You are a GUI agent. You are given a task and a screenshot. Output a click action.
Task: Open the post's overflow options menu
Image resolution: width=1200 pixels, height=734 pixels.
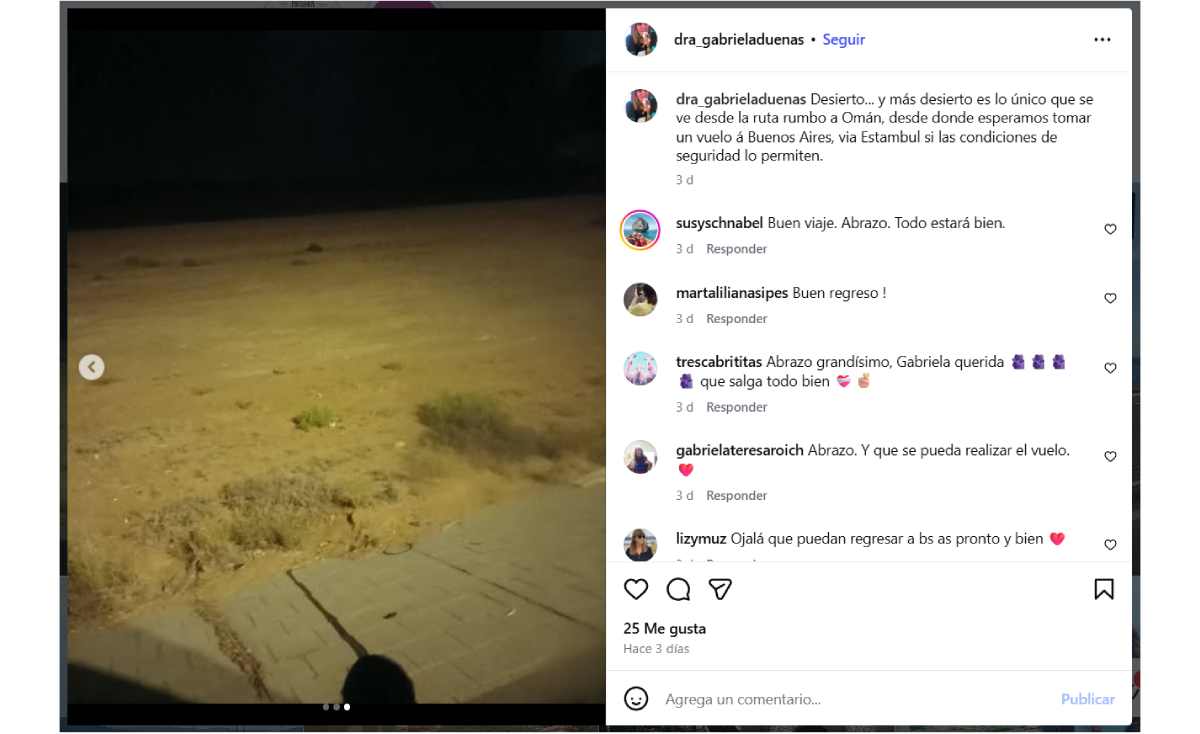1102,40
